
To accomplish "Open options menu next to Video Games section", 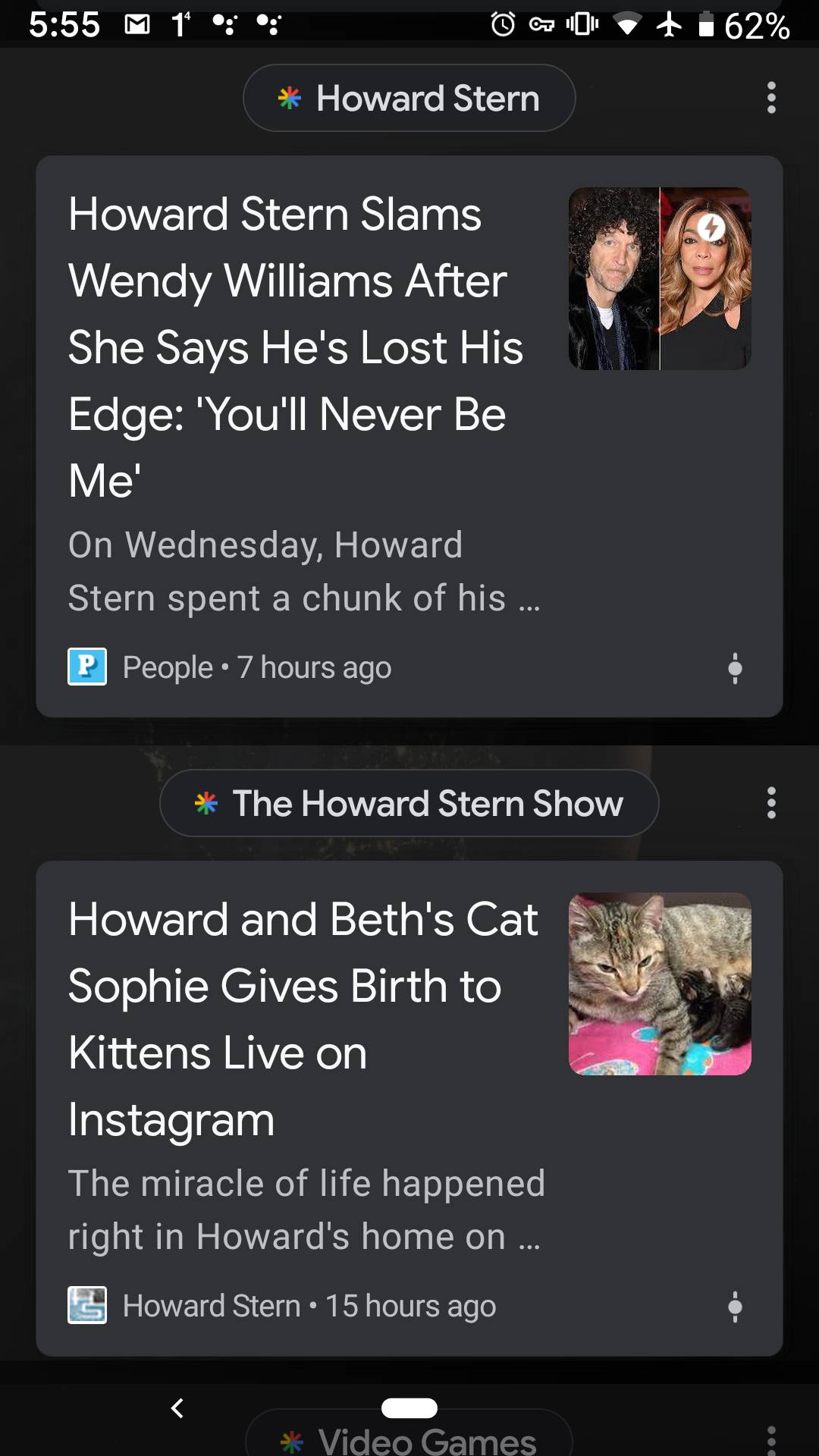I will click(x=770, y=1437).
